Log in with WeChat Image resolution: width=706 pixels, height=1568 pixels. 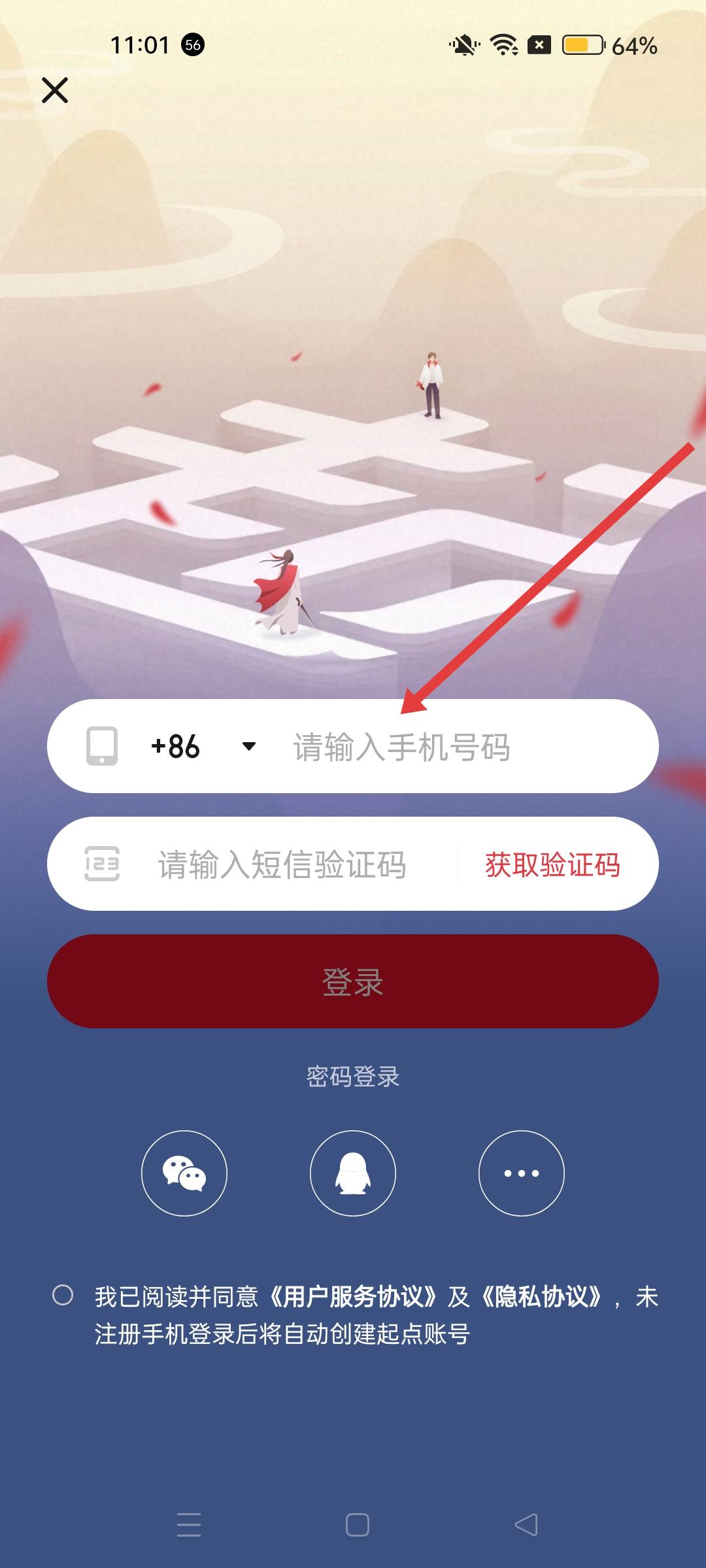click(x=184, y=1173)
